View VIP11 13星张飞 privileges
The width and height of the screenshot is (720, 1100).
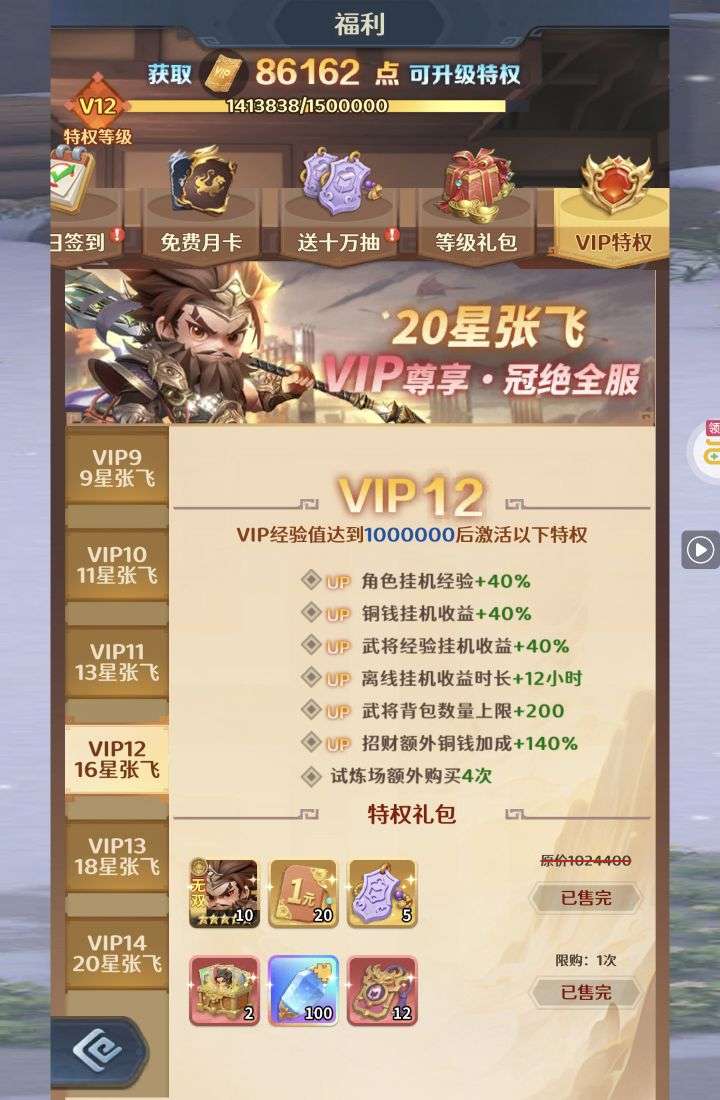(117, 662)
